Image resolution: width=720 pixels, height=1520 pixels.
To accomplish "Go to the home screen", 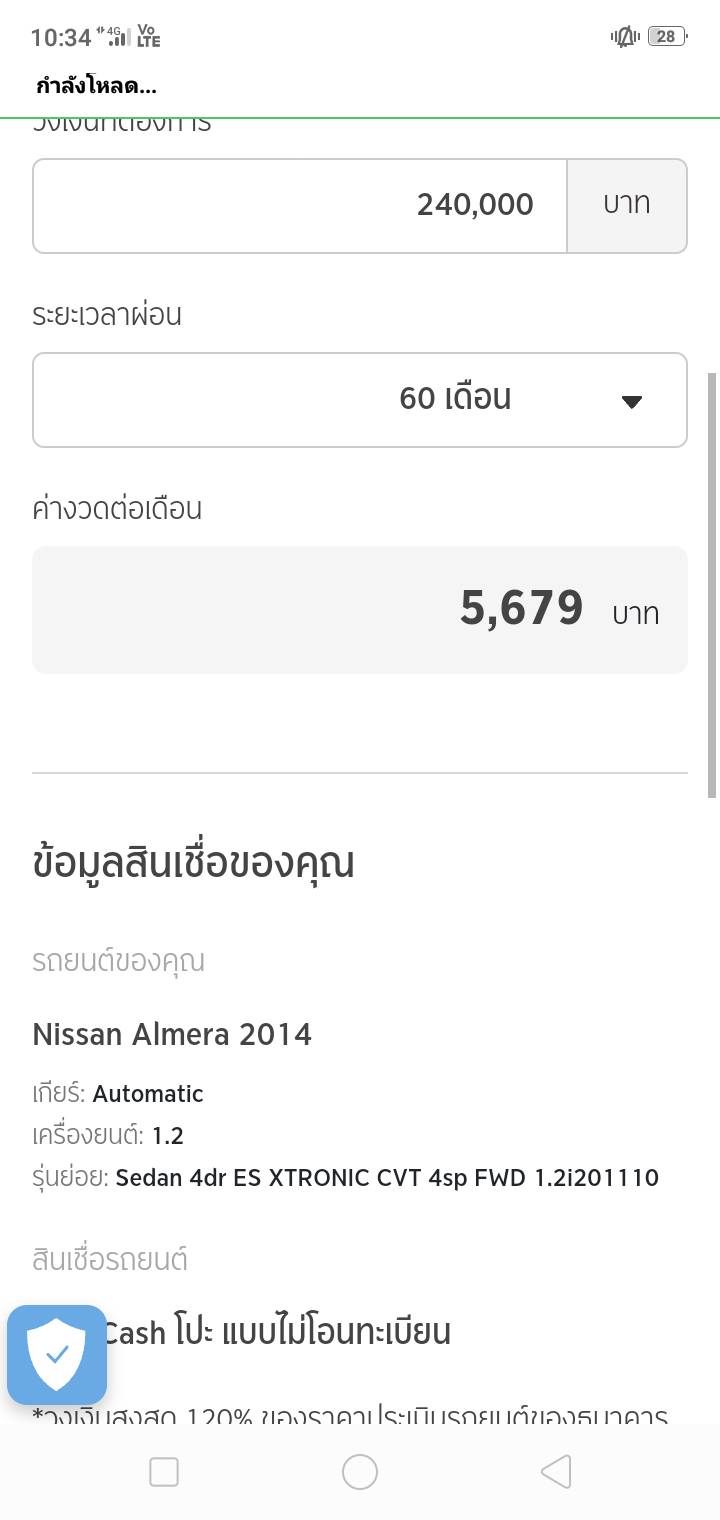I will 360,1472.
